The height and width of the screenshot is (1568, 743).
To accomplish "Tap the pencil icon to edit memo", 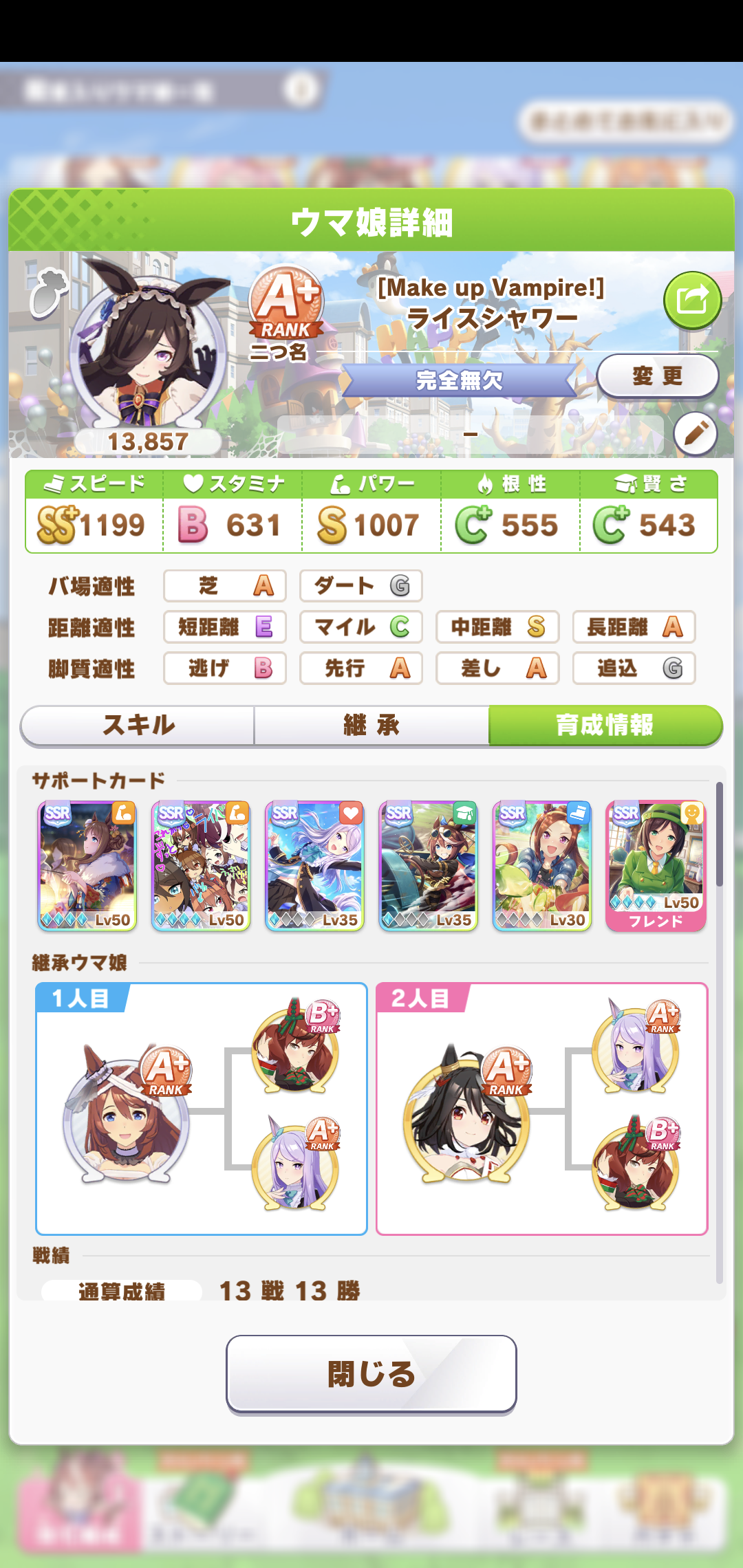I will (696, 434).
